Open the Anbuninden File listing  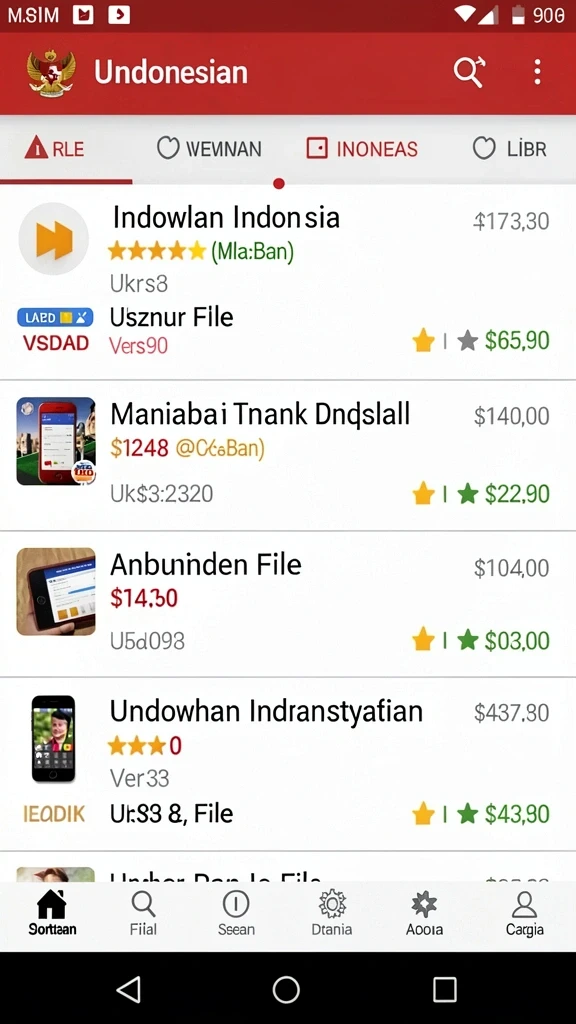288,604
